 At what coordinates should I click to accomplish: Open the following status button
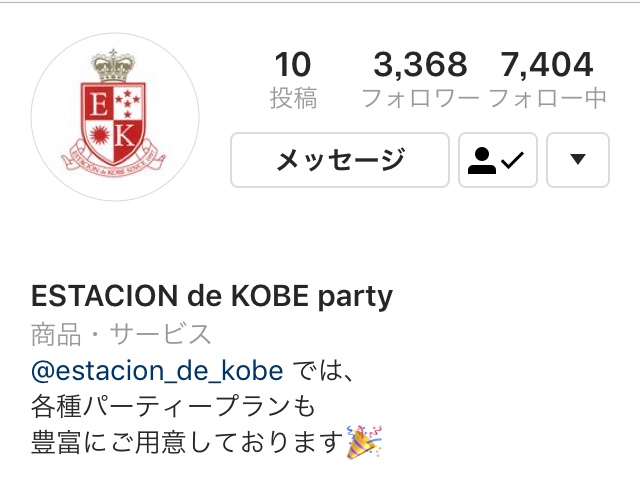[x=498, y=160]
